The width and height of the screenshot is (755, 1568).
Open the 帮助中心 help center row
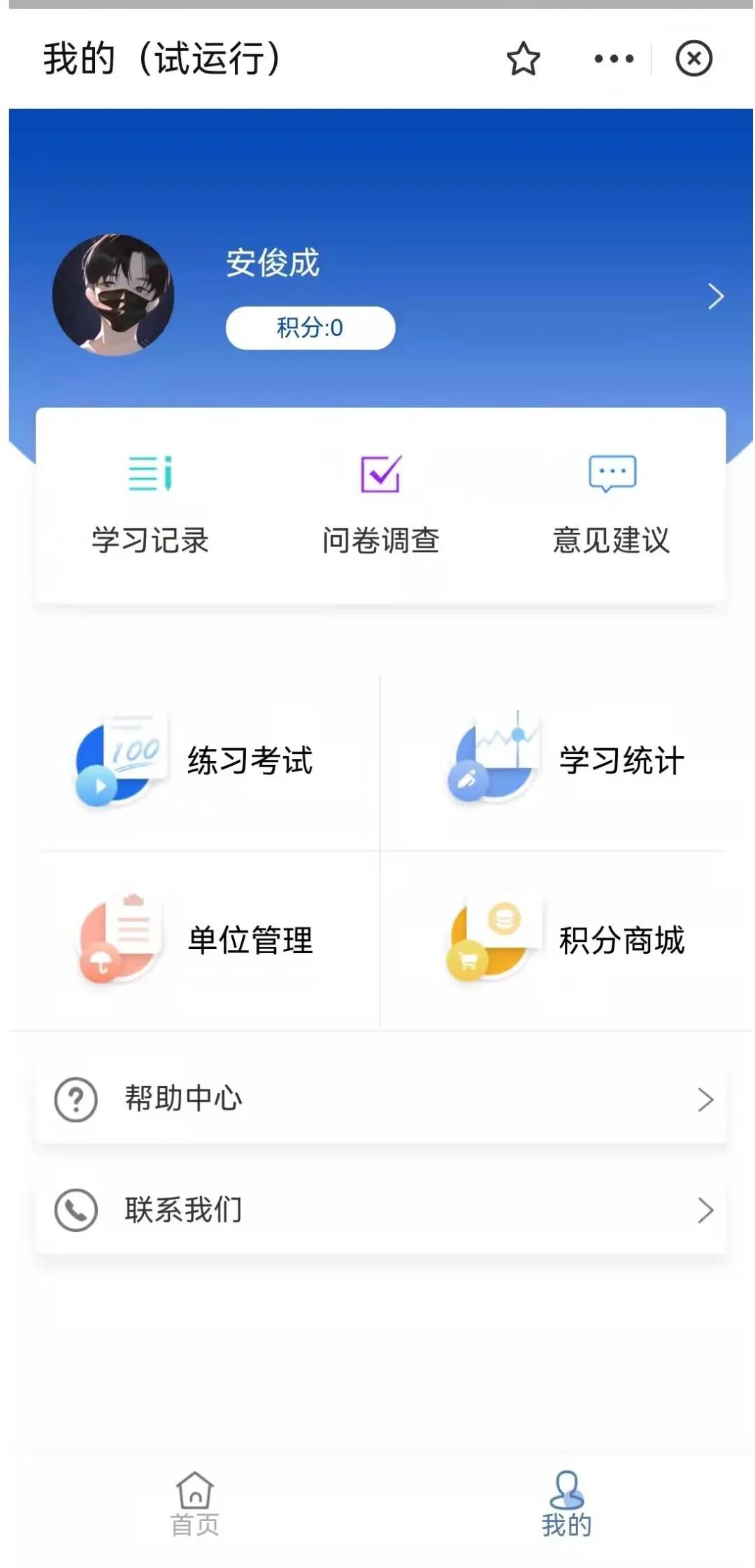coord(381,1099)
